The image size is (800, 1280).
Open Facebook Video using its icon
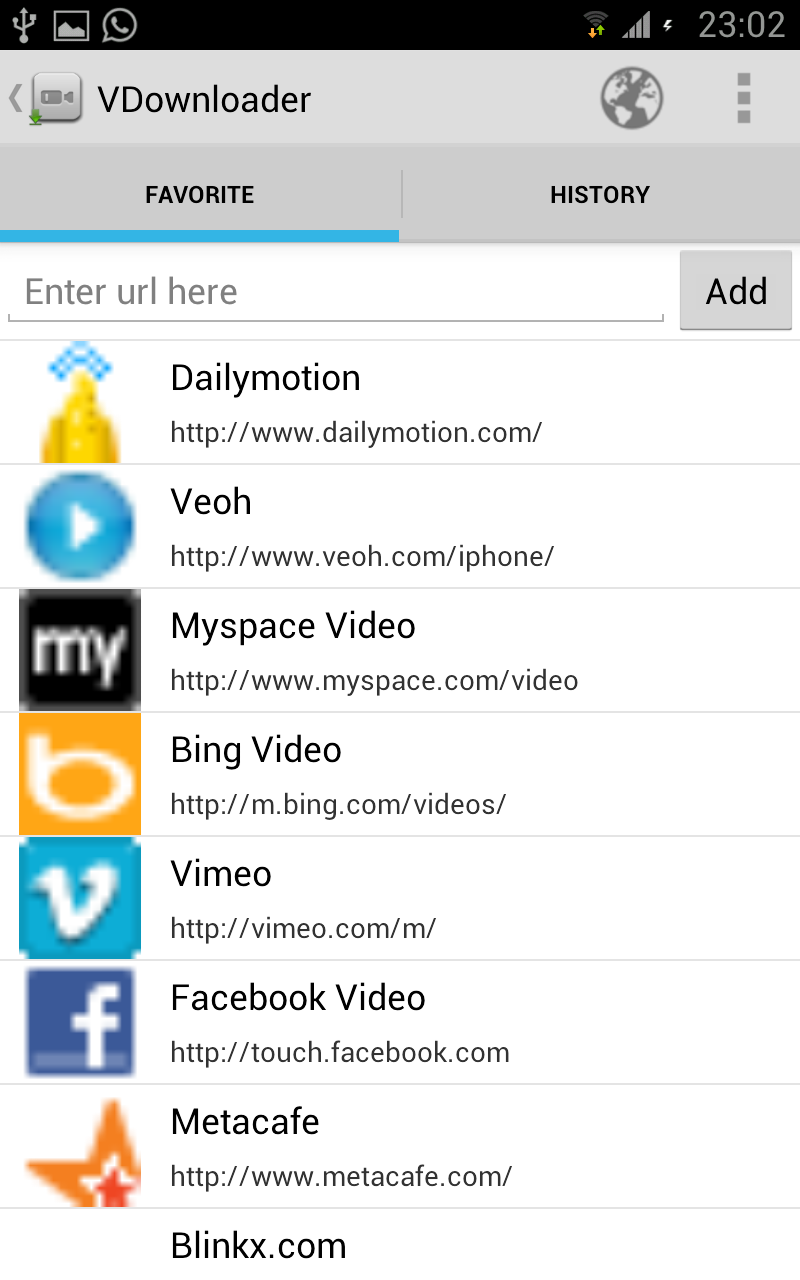(80, 1021)
